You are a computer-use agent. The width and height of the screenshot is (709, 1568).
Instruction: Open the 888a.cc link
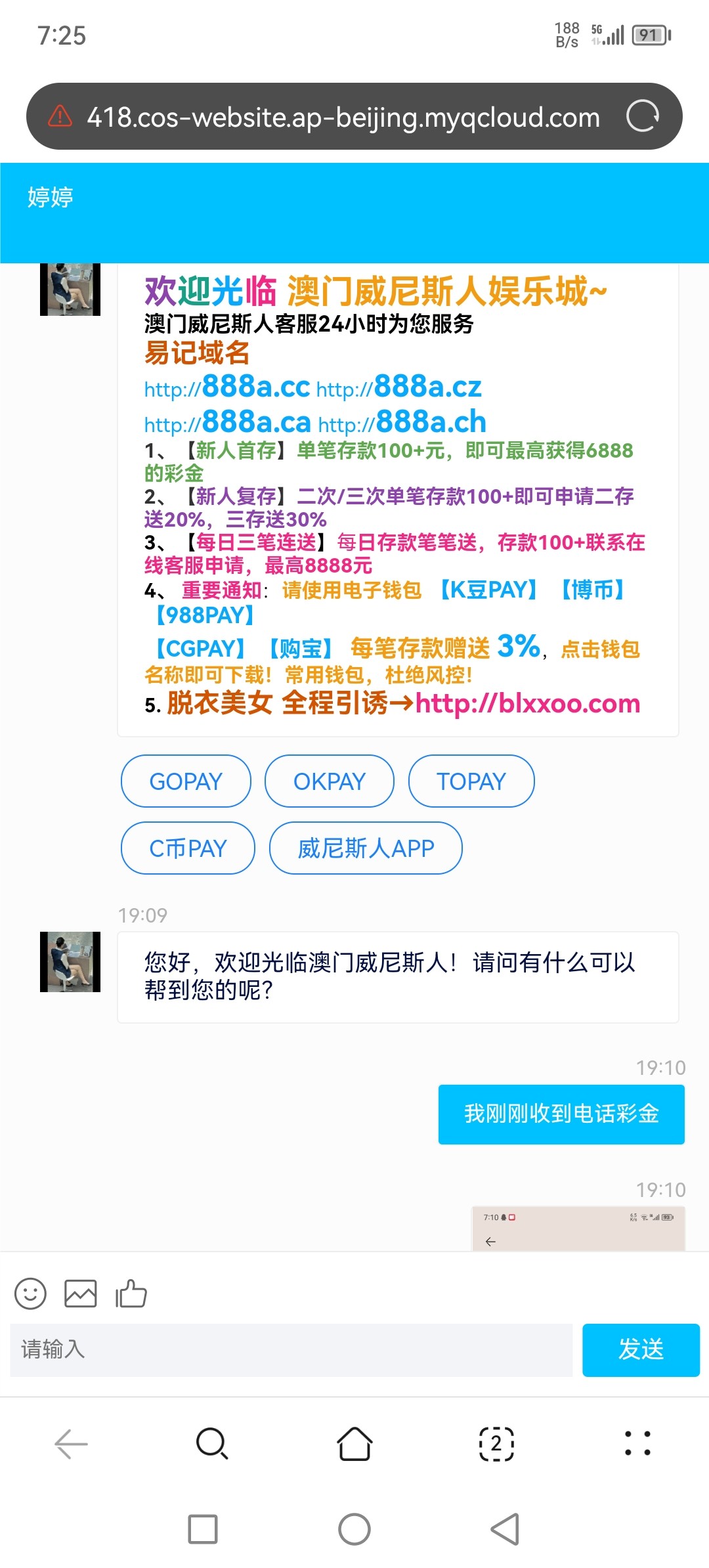[x=226, y=387]
